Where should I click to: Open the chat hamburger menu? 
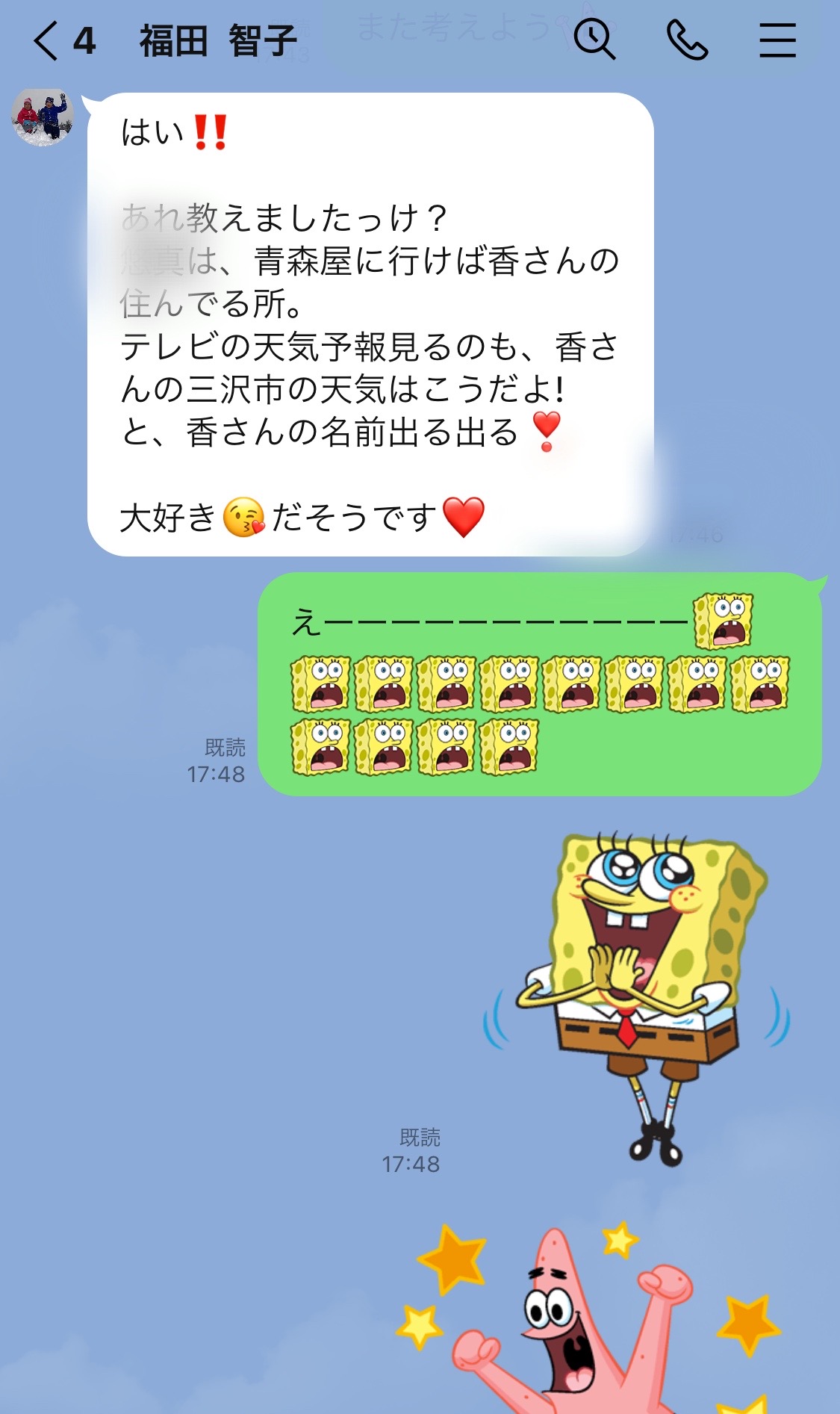pyautogui.click(x=777, y=40)
